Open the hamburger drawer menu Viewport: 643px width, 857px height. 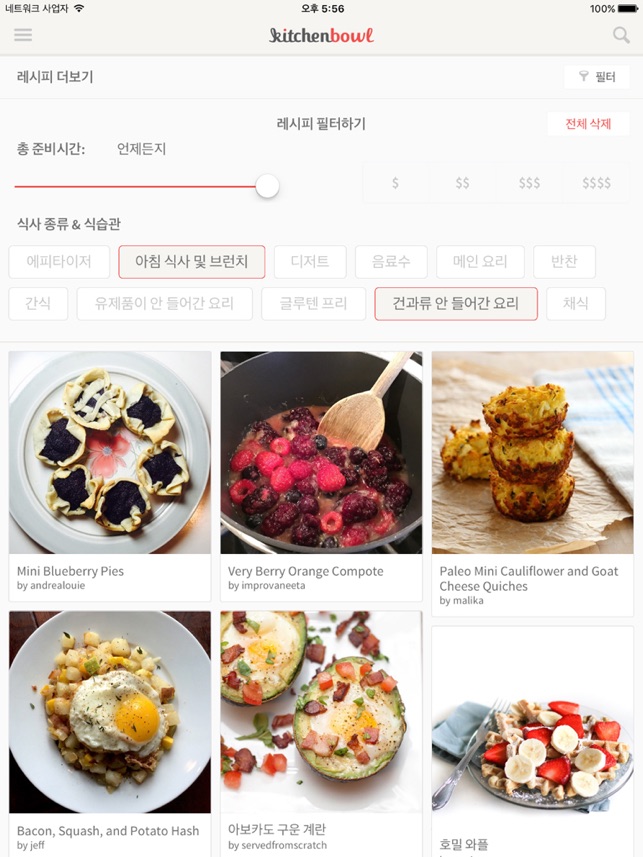[x=23, y=35]
